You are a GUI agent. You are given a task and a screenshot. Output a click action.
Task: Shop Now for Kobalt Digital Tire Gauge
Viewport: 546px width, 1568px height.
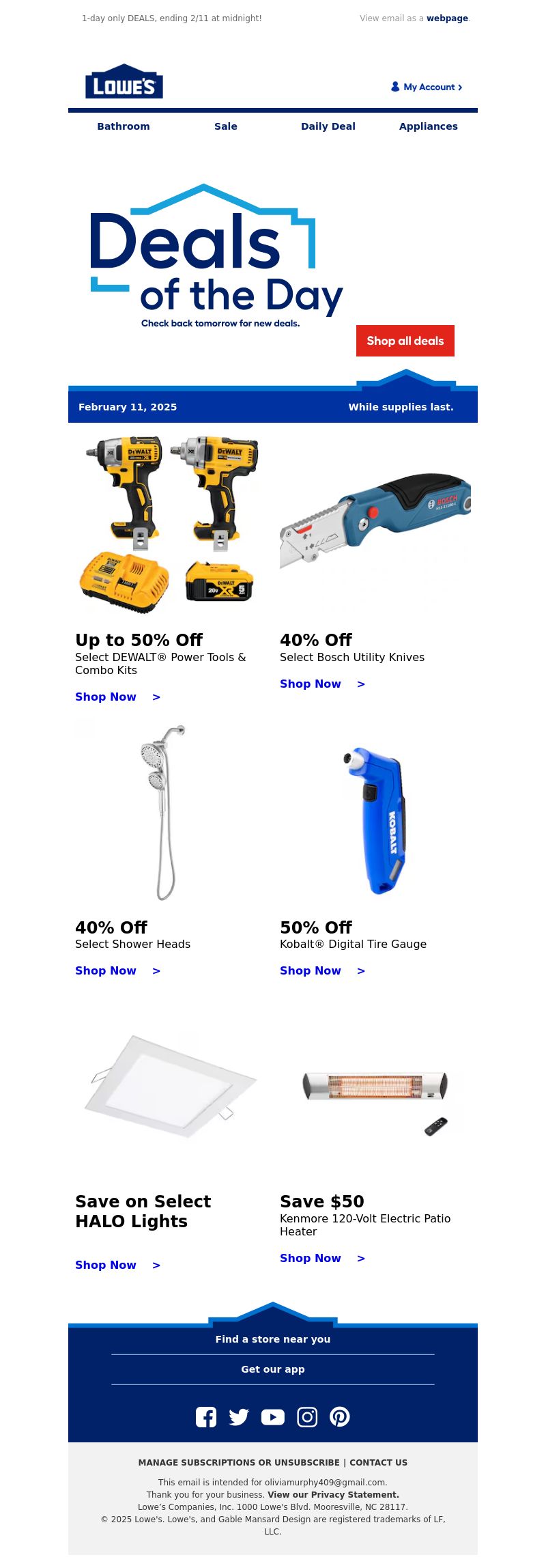(322, 970)
